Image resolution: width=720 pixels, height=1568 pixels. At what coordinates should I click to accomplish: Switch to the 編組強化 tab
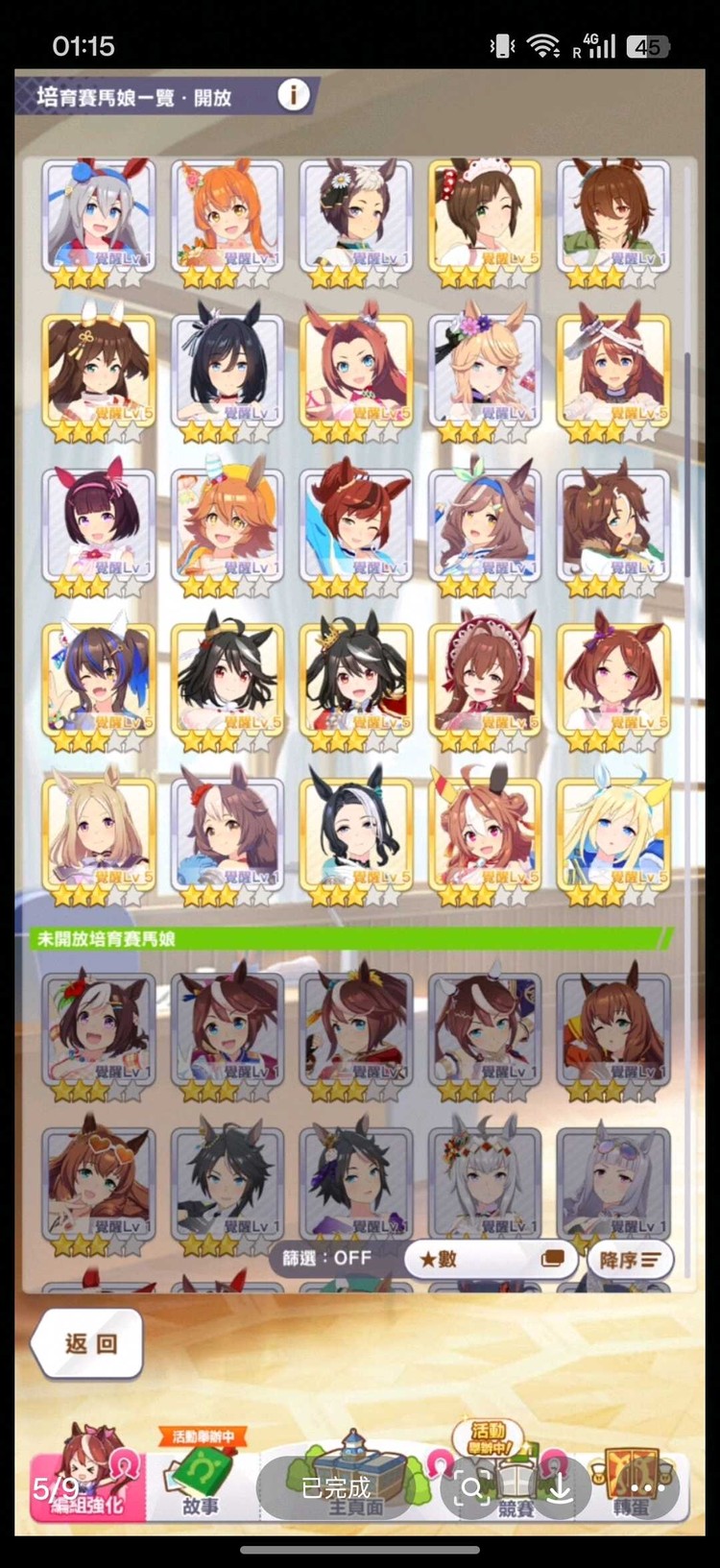pos(86,1477)
